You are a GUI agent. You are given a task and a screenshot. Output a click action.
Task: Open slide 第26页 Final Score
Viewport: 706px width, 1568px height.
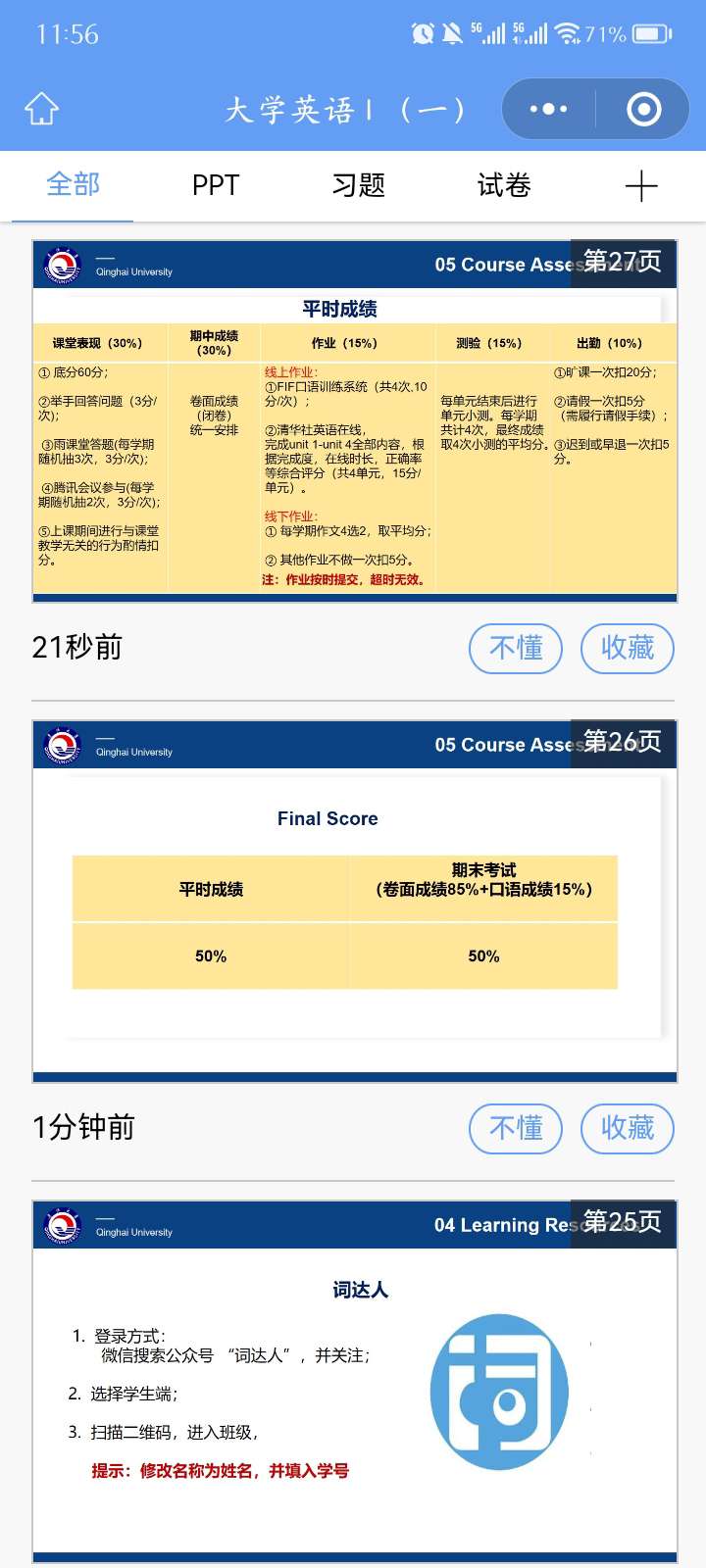pos(354,902)
